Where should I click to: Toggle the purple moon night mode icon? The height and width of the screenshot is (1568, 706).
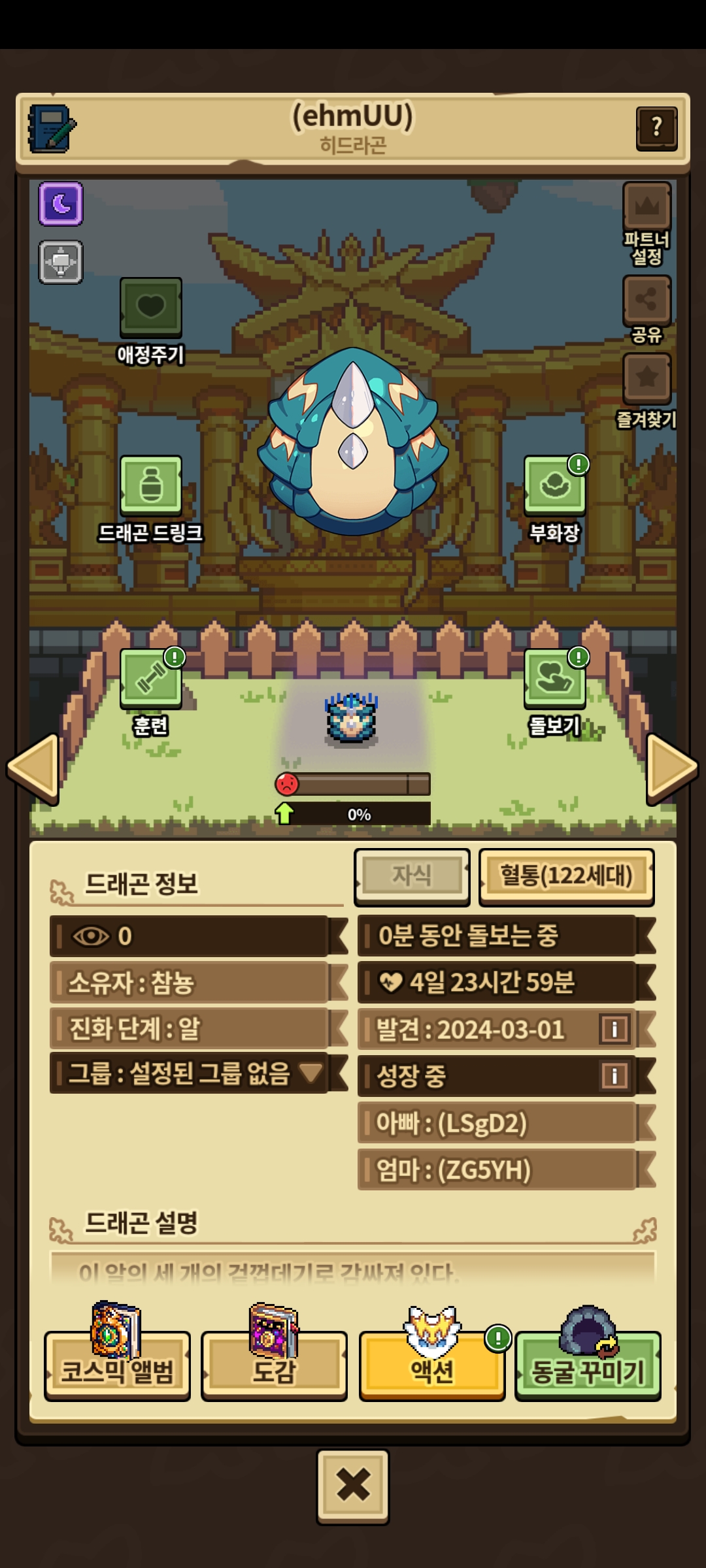(x=61, y=204)
